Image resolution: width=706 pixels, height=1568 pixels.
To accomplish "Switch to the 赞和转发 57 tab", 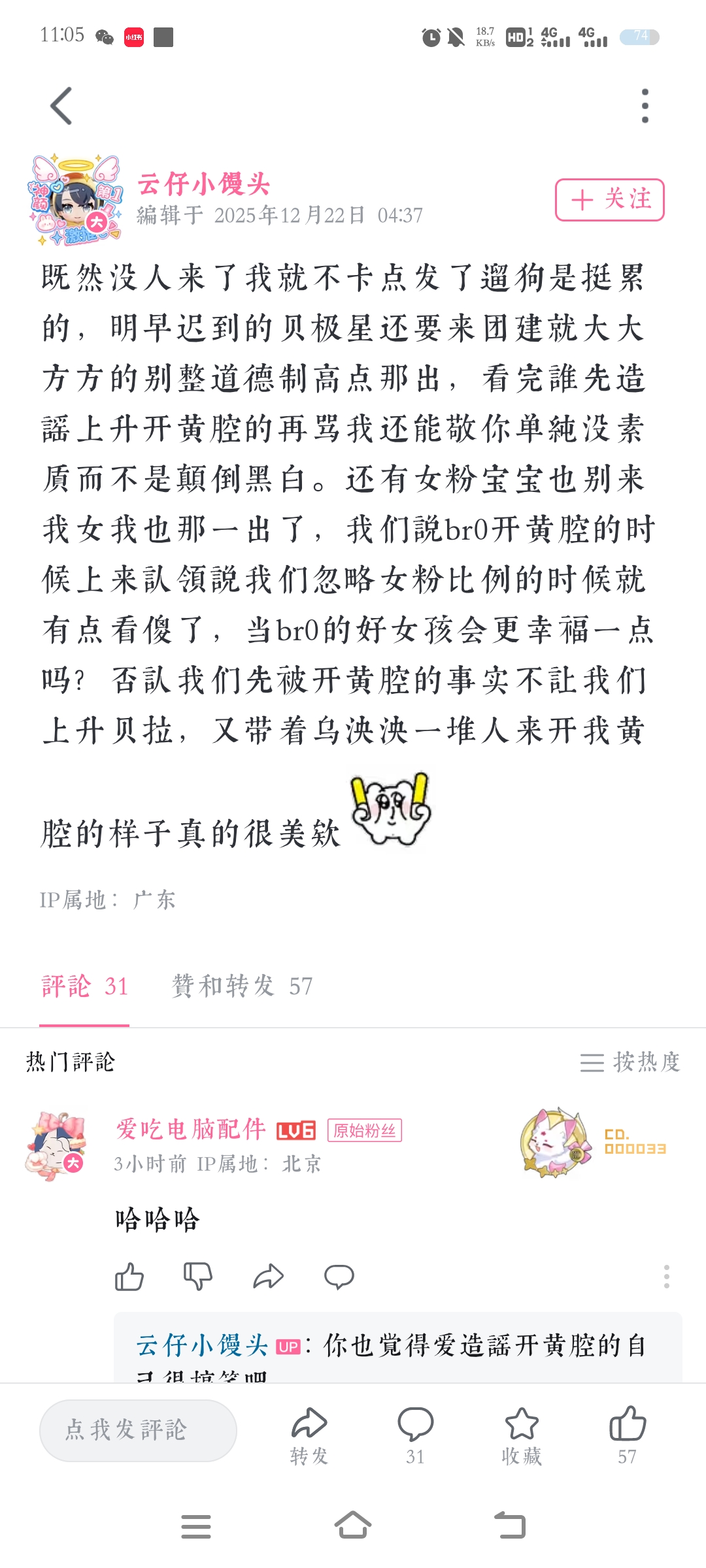I will (x=242, y=986).
